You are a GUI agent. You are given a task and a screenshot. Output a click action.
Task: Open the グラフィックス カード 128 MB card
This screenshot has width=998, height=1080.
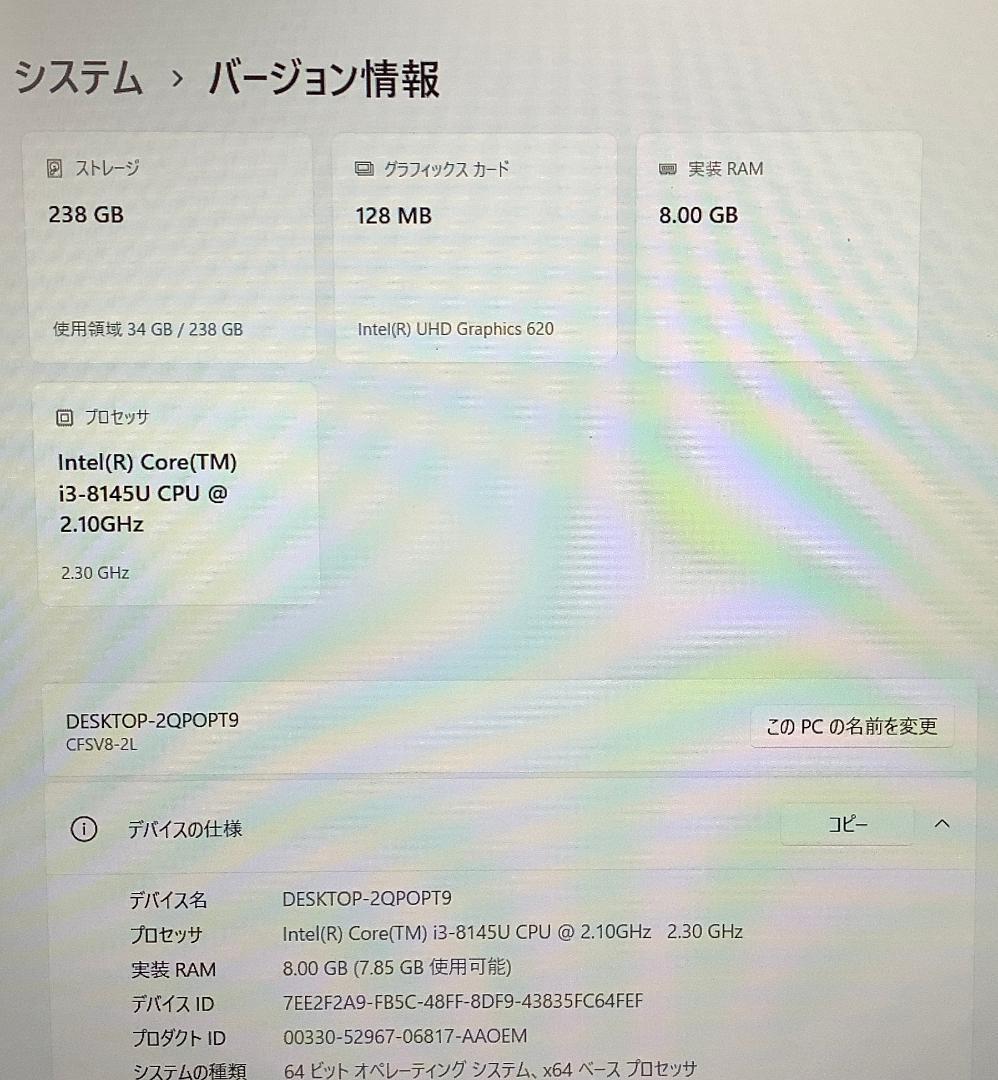(474, 247)
